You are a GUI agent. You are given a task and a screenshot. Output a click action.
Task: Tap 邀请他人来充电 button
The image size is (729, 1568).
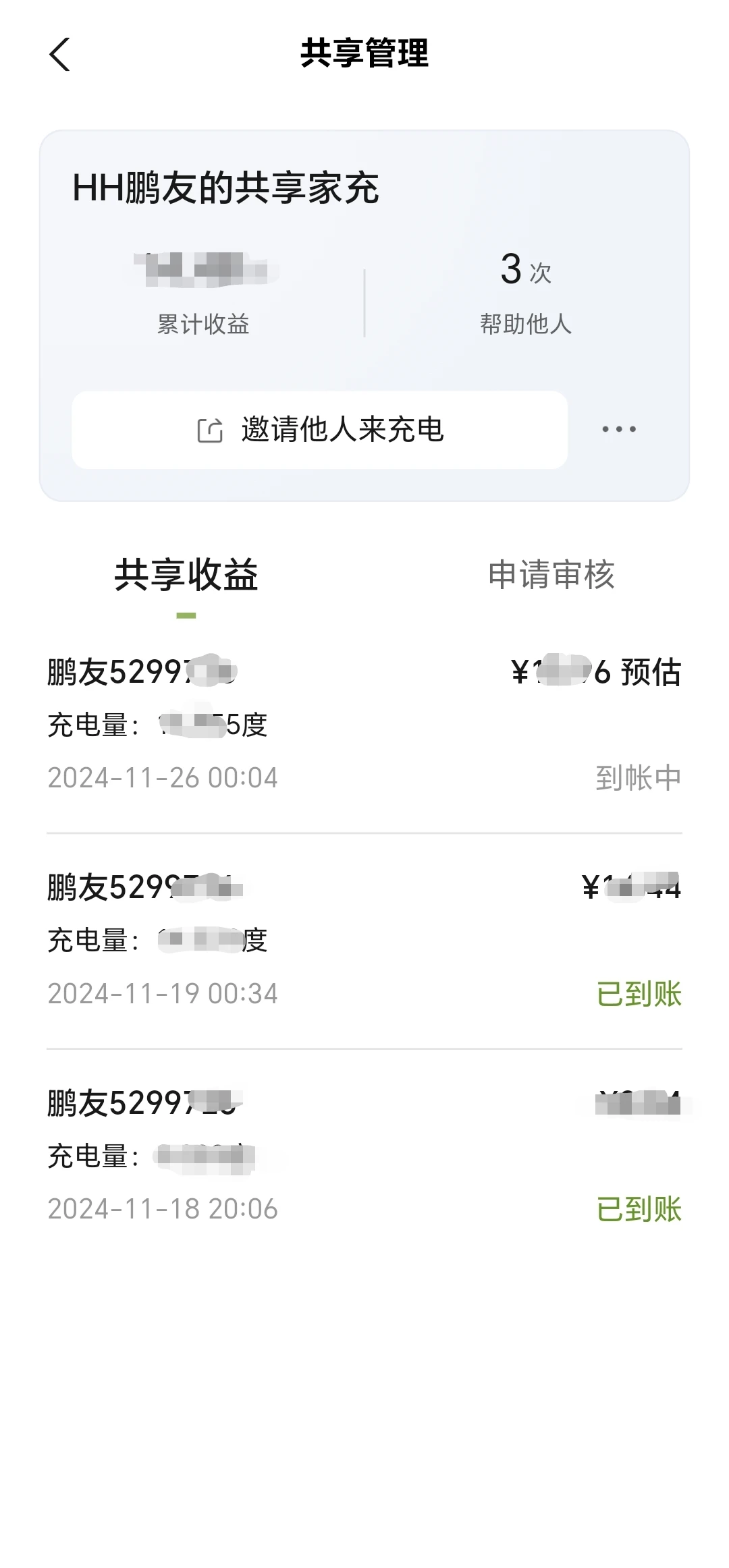coord(319,429)
